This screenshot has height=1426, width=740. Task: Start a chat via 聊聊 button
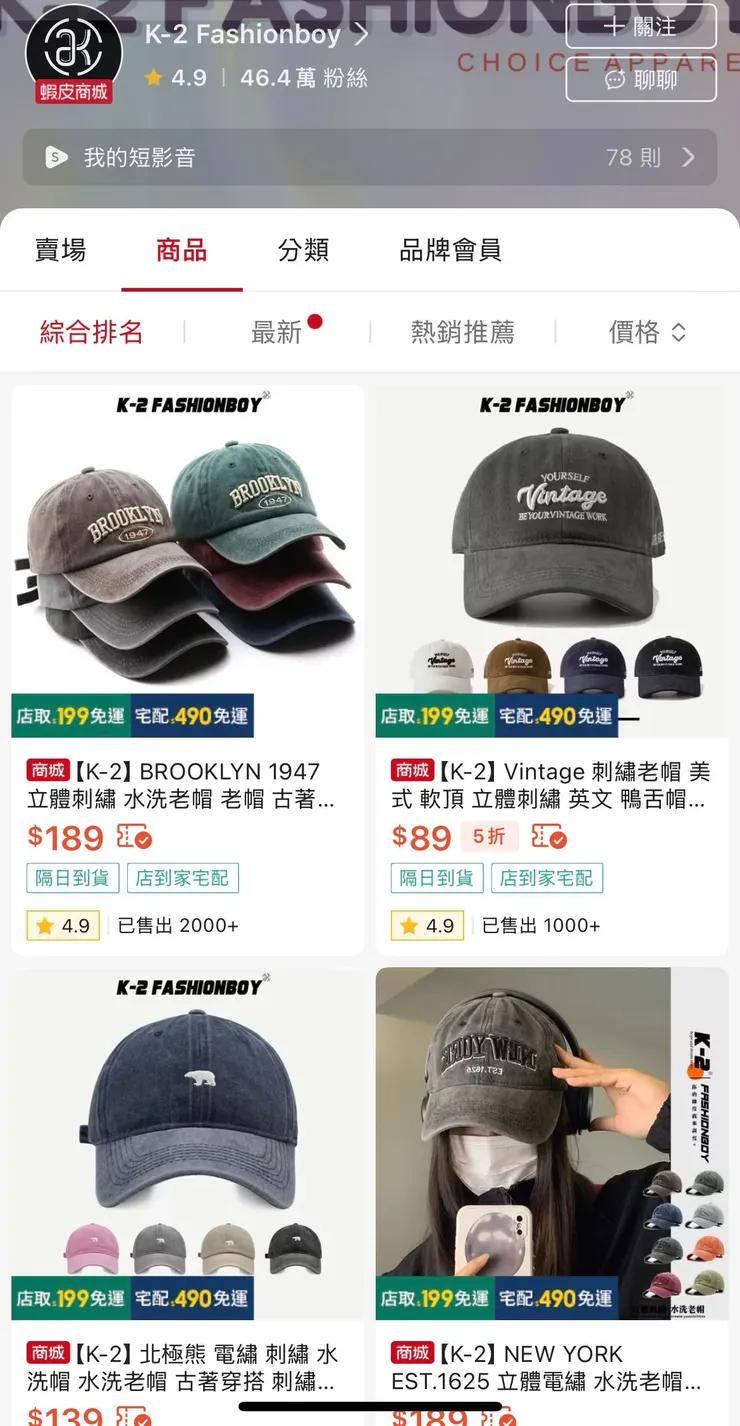(x=641, y=80)
